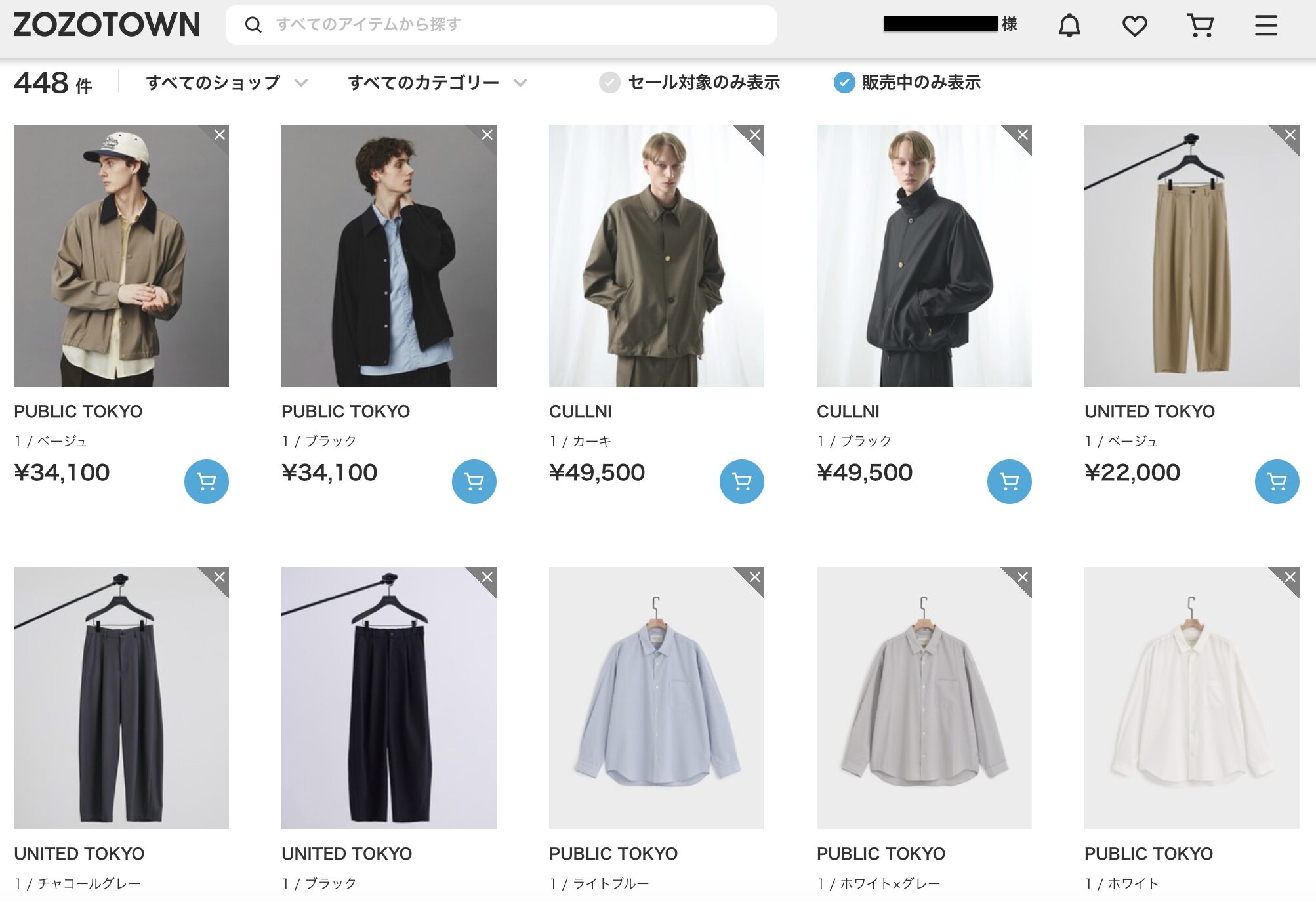Remove white PUBLIC TOKYO shirt from list
The image size is (1316, 901).
pyautogui.click(x=1290, y=577)
